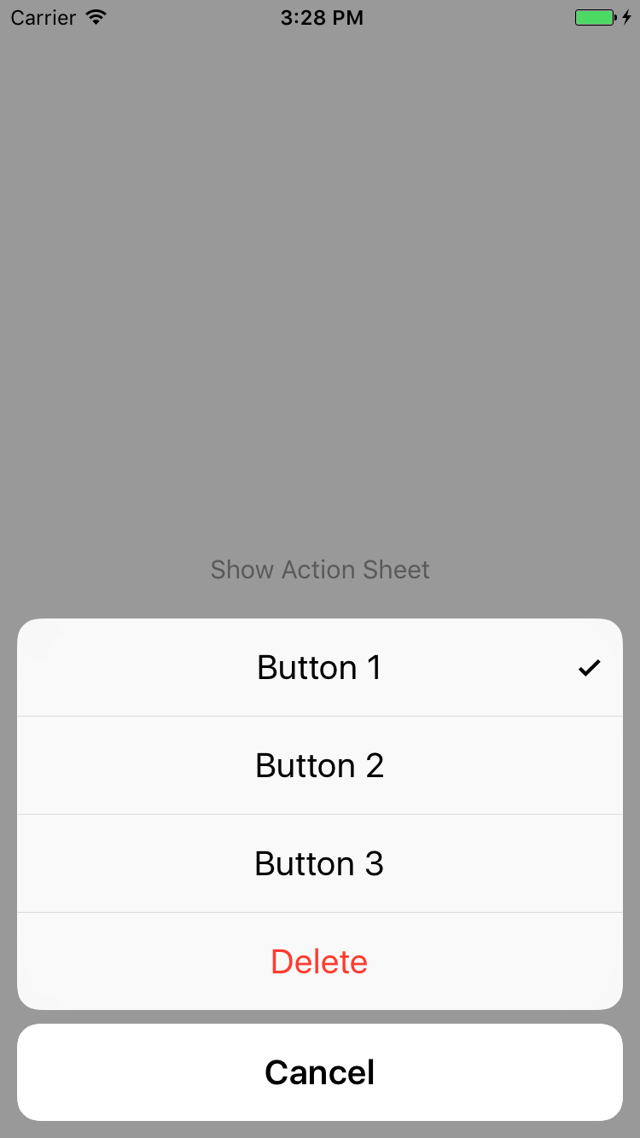
Task: Tap Button 3 option
Action: tap(319, 863)
